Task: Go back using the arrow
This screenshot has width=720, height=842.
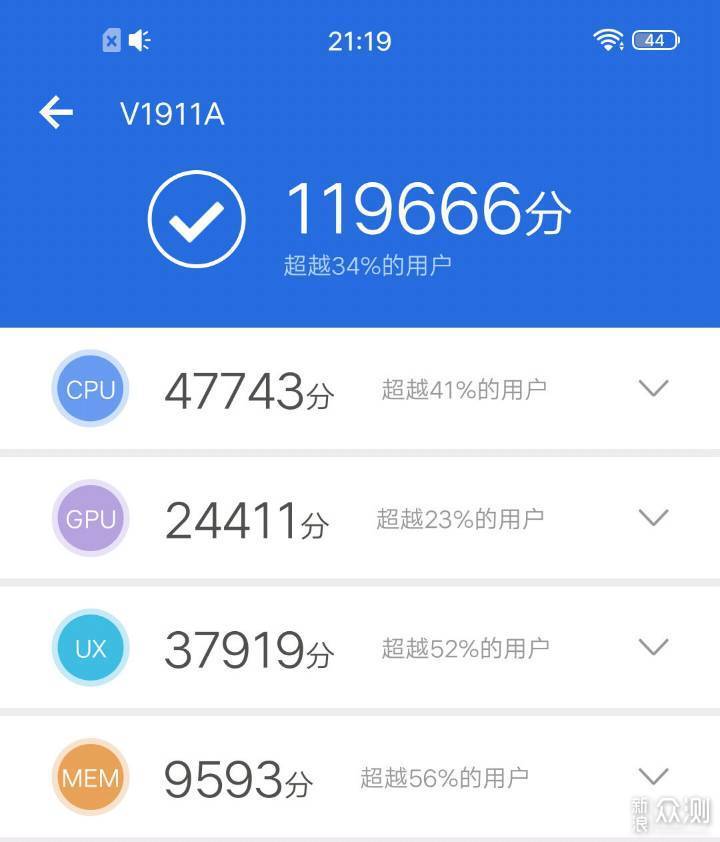Action: click(x=56, y=113)
